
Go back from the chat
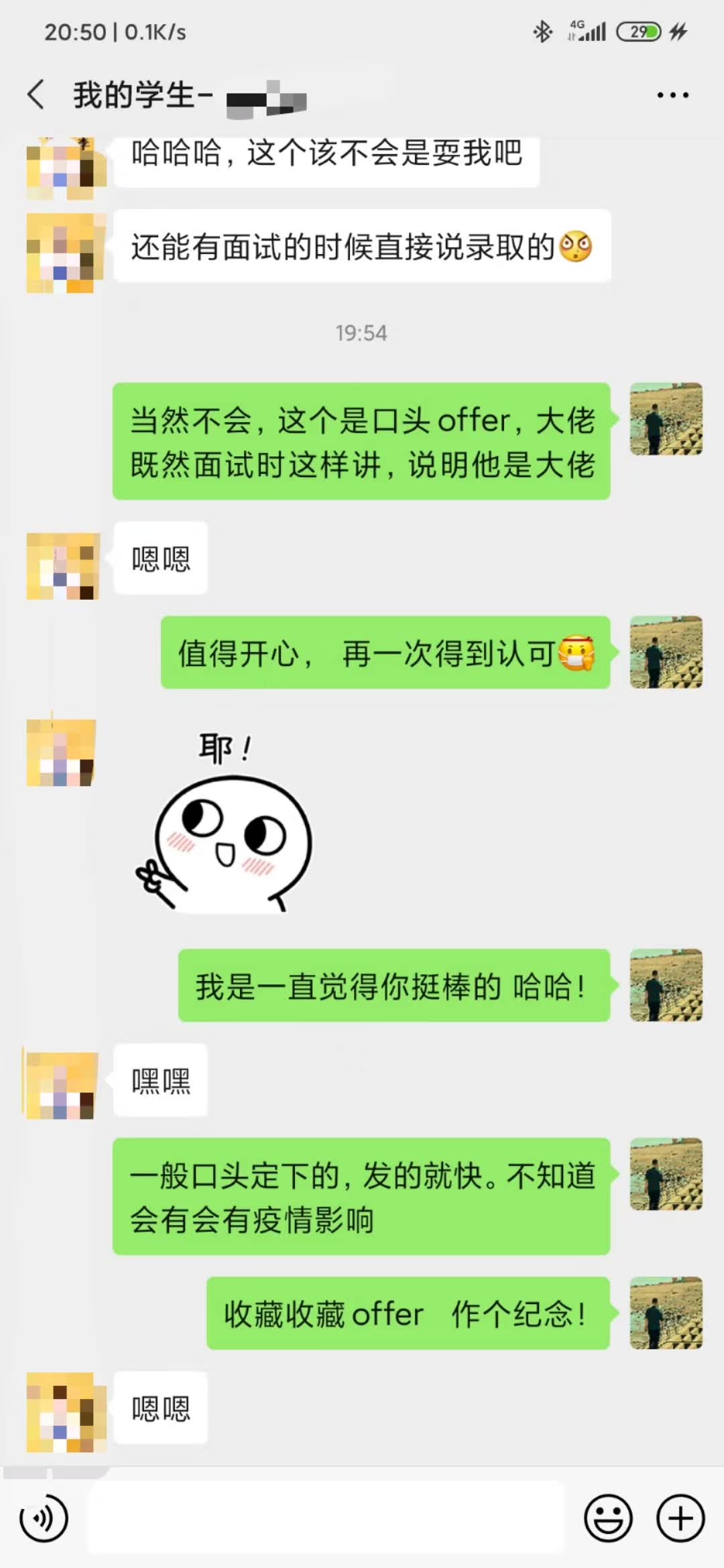tap(37, 94)
